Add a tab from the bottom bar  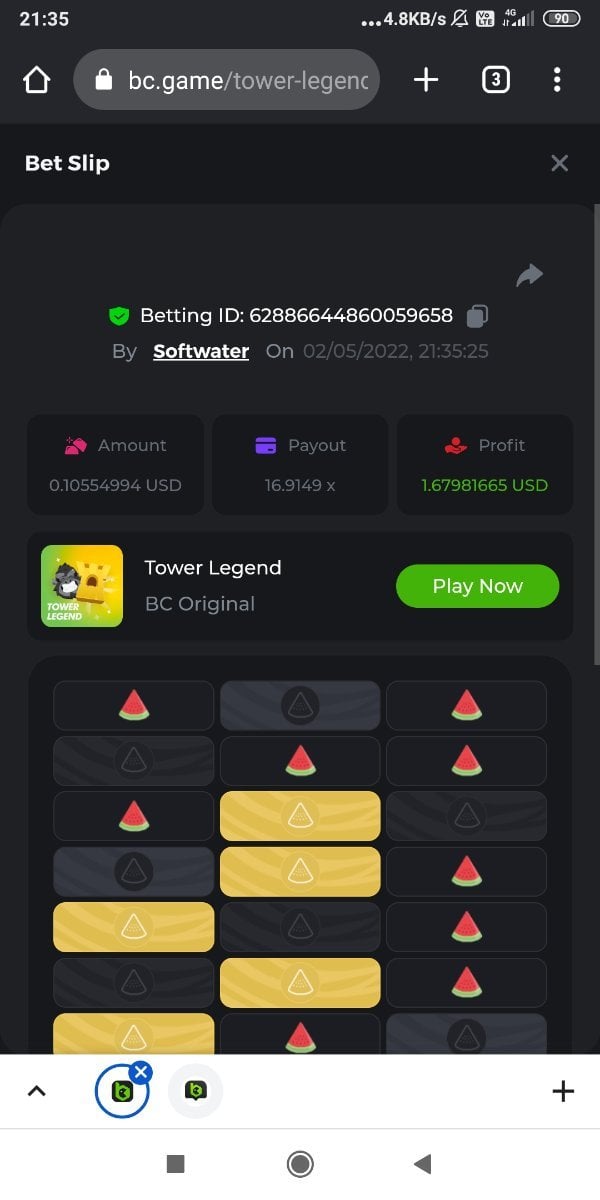coord(563,1091)
